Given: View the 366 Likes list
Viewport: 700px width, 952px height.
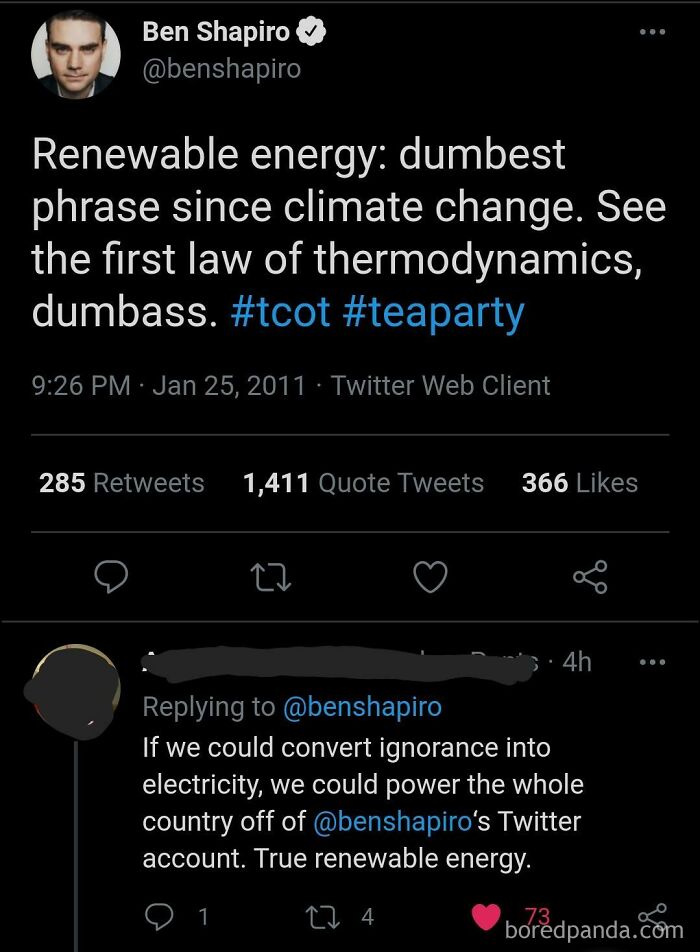Looking at the screenshot, I should click(x=579, y=483).
